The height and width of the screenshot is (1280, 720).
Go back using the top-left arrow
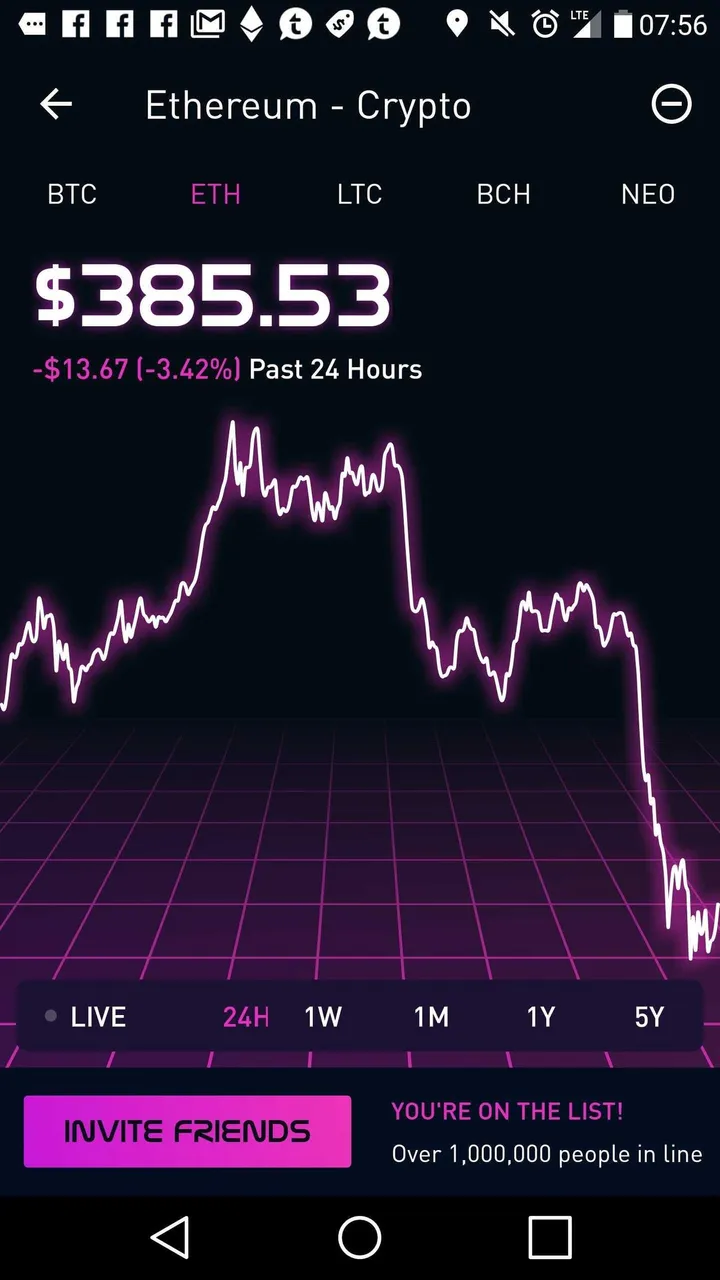click(x=56, y=104)
